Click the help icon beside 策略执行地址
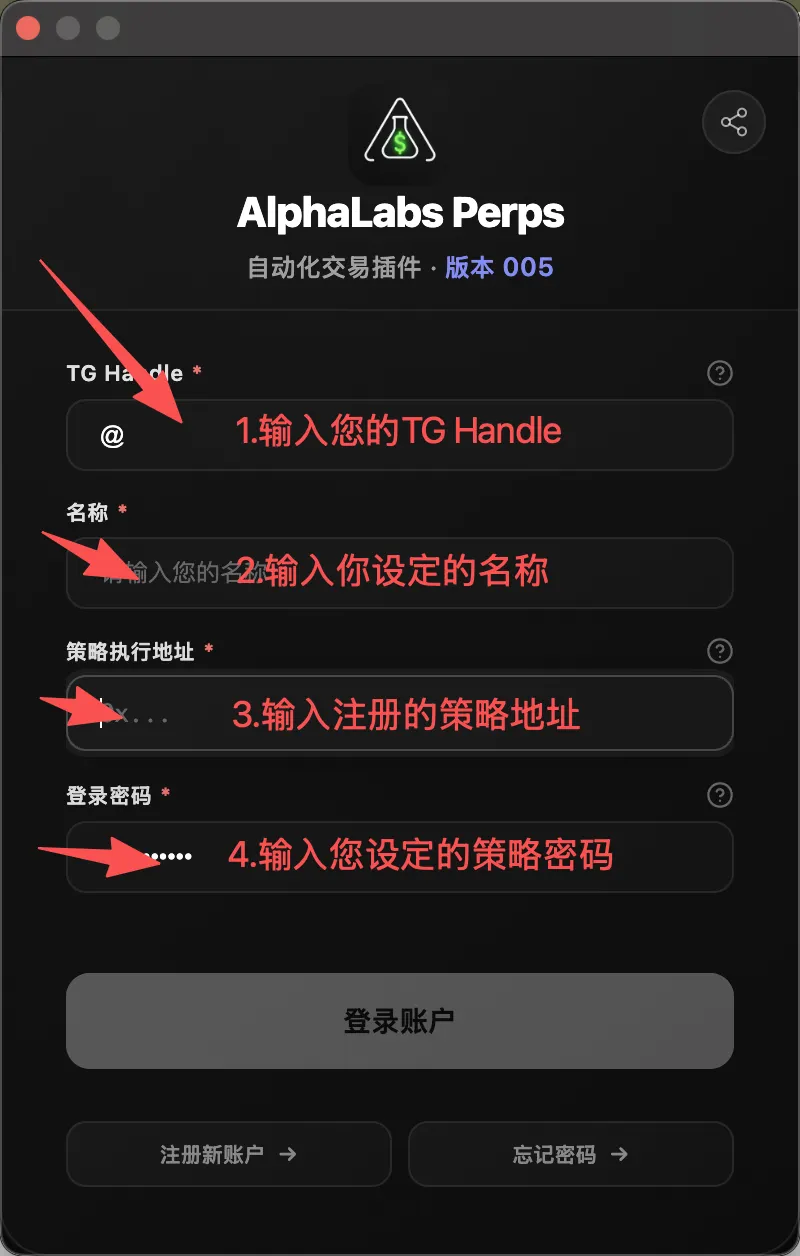 pos(719,651)
